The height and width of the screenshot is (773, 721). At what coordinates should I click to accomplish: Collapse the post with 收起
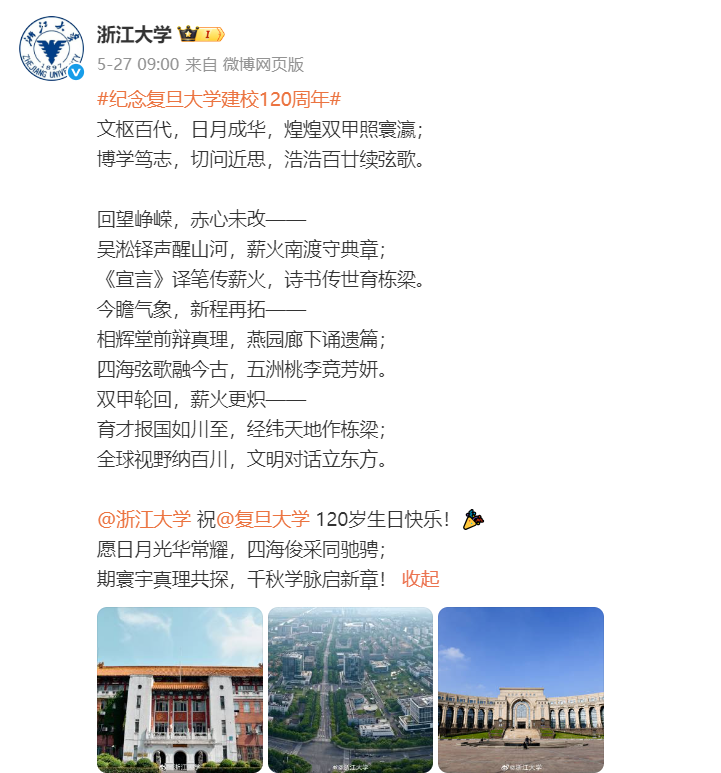tap(420, 579)
